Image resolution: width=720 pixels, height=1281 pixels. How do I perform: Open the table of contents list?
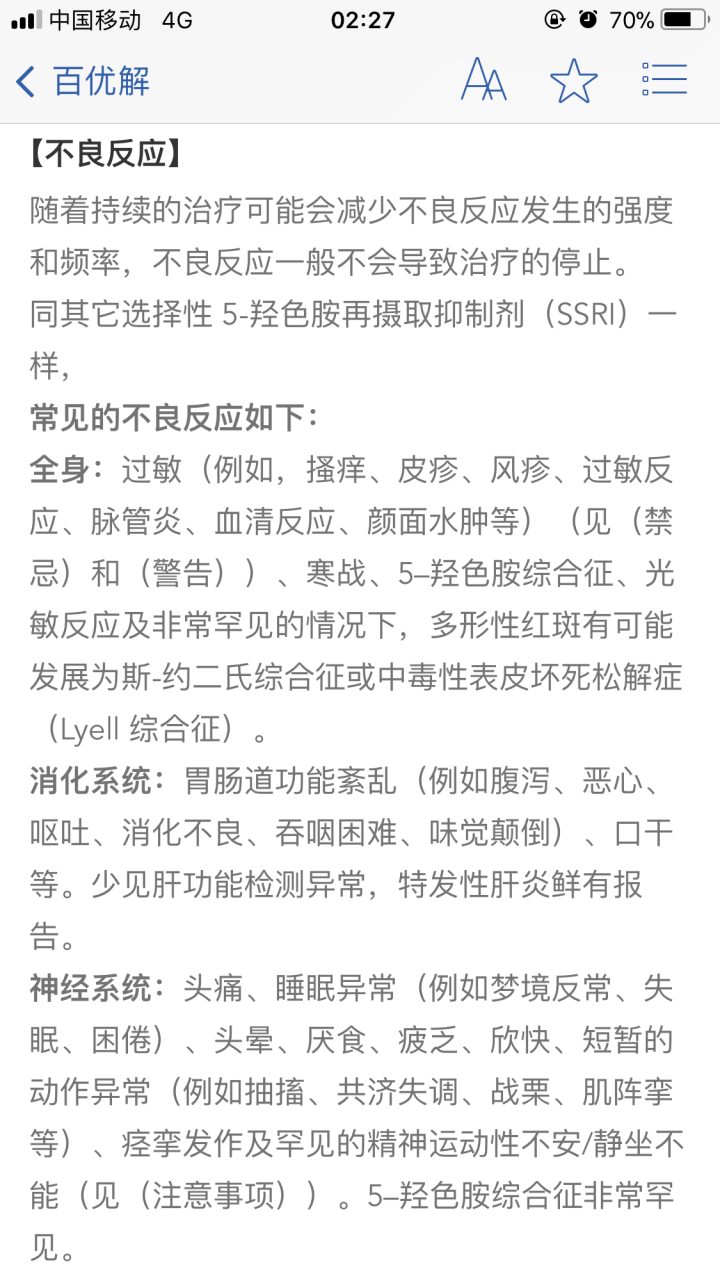pyautogui.click(x=664, y=80)
